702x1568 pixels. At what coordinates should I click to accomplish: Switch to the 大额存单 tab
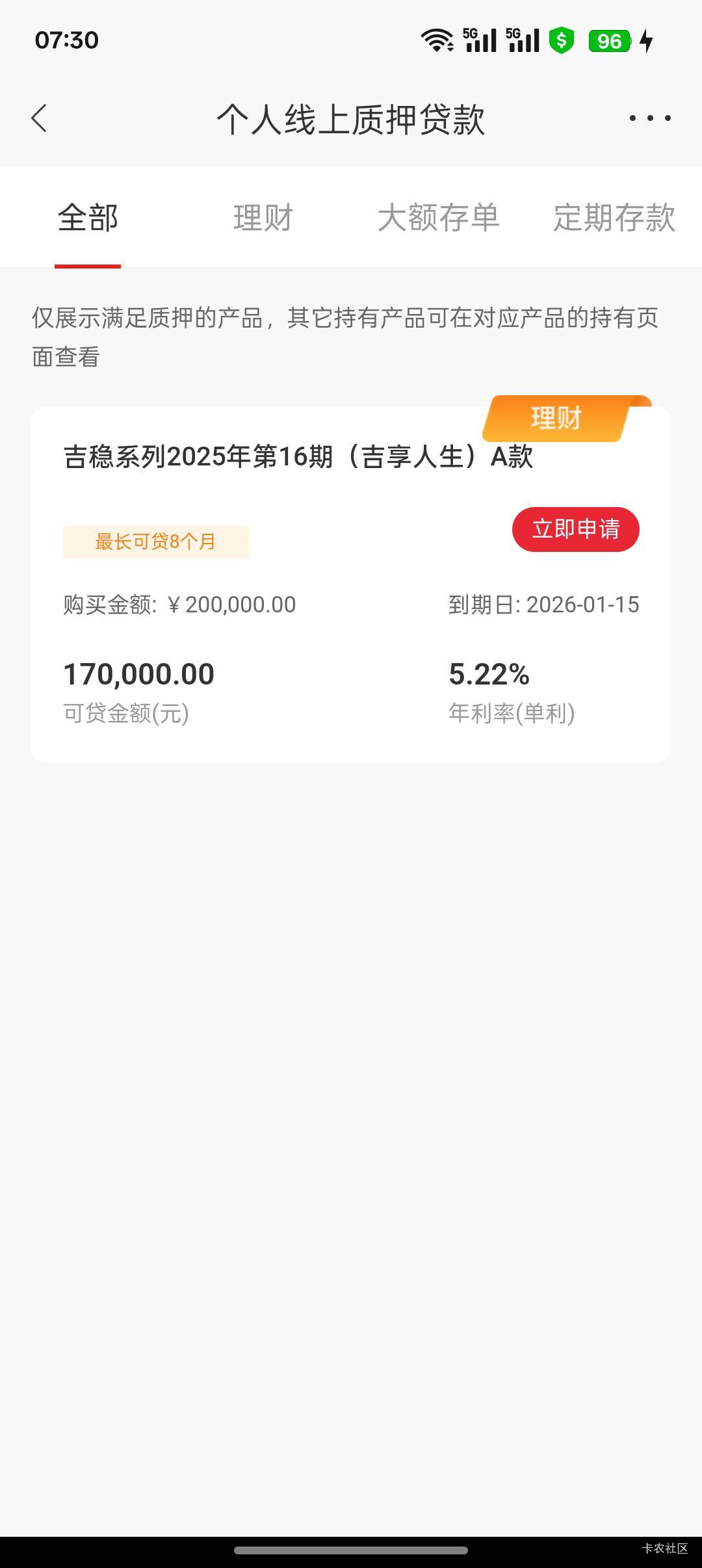pyautogui.click(x=439, y=218)
